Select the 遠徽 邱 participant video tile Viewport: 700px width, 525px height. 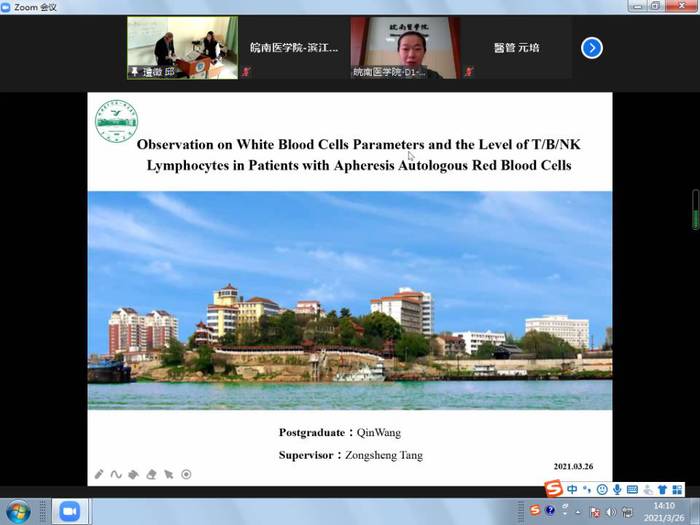(182, 47)
